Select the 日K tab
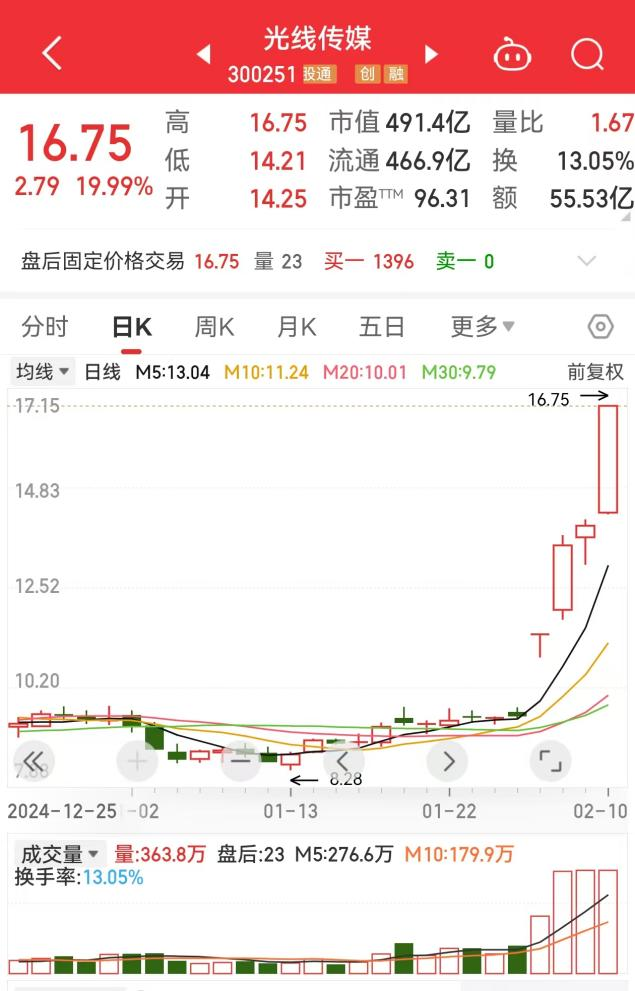Screen dimensions: 635x991 coord(132,327)
